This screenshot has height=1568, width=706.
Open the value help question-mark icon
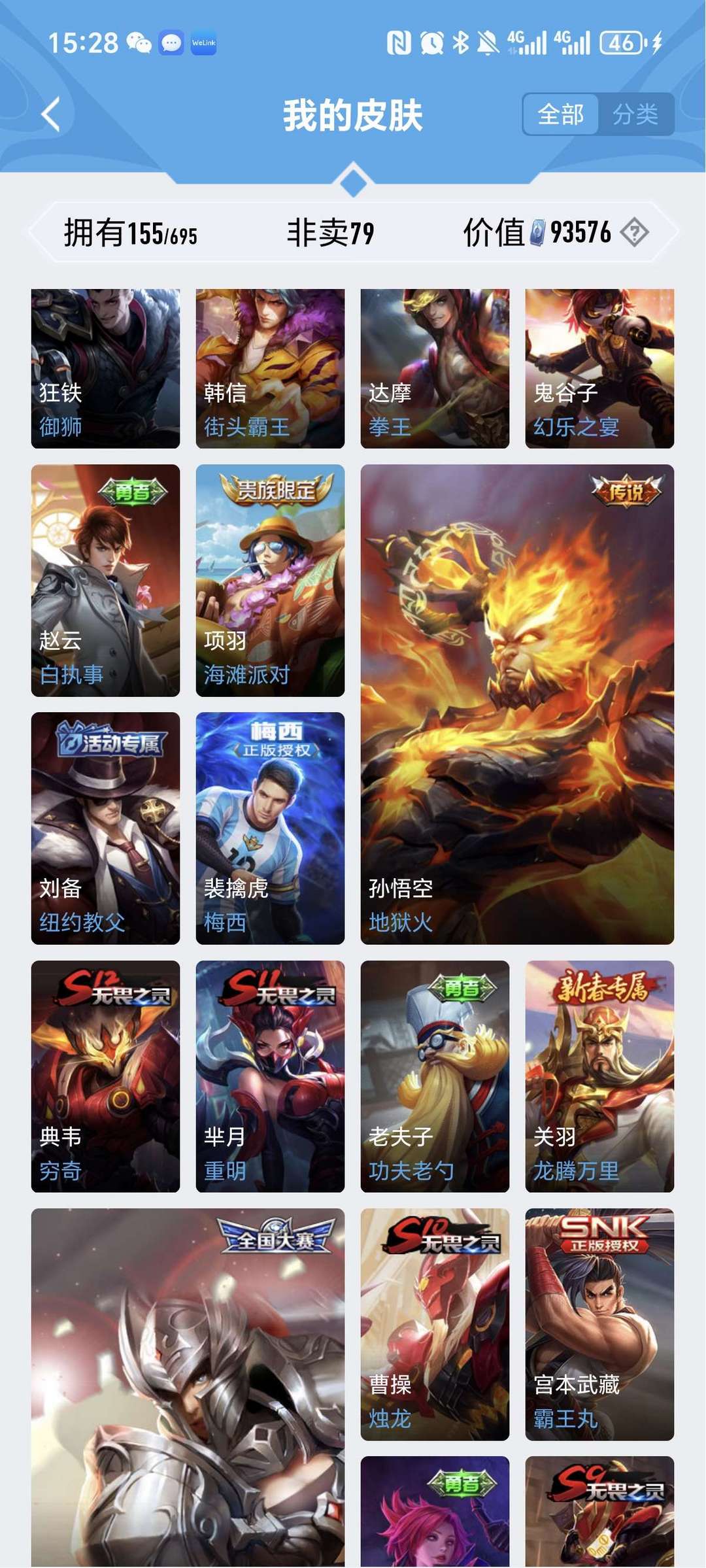tap(634, 232)
